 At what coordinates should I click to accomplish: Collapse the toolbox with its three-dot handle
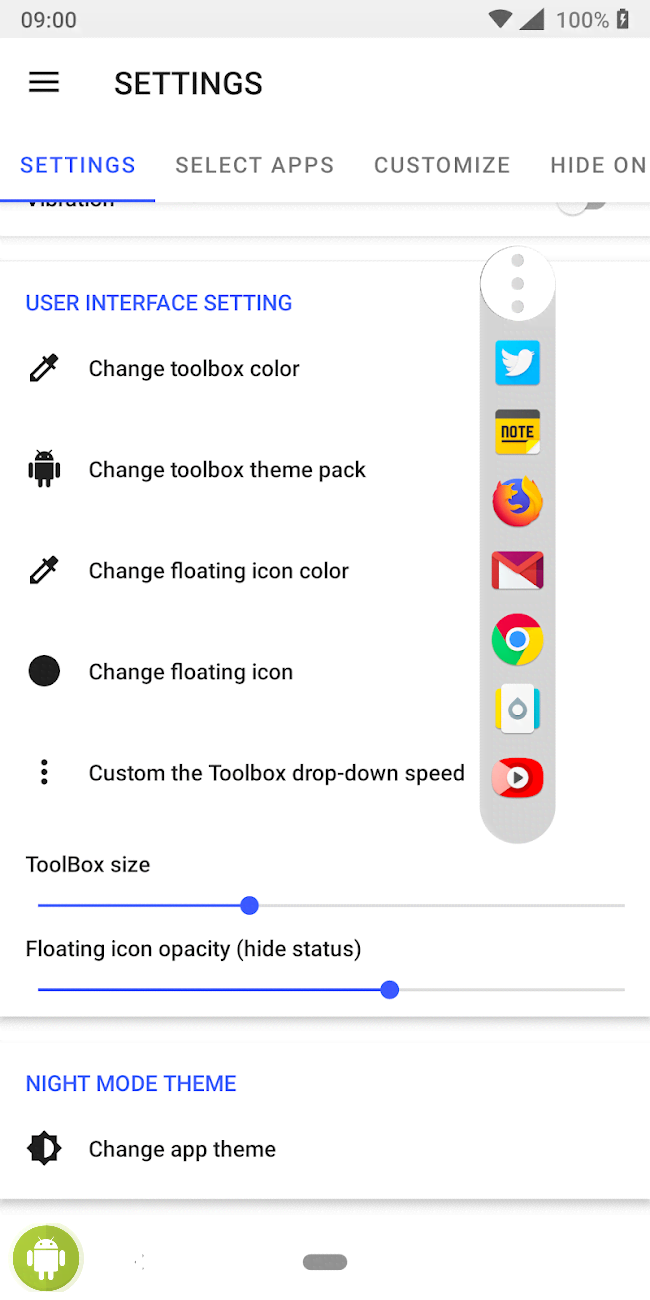[x=517, y=284]
